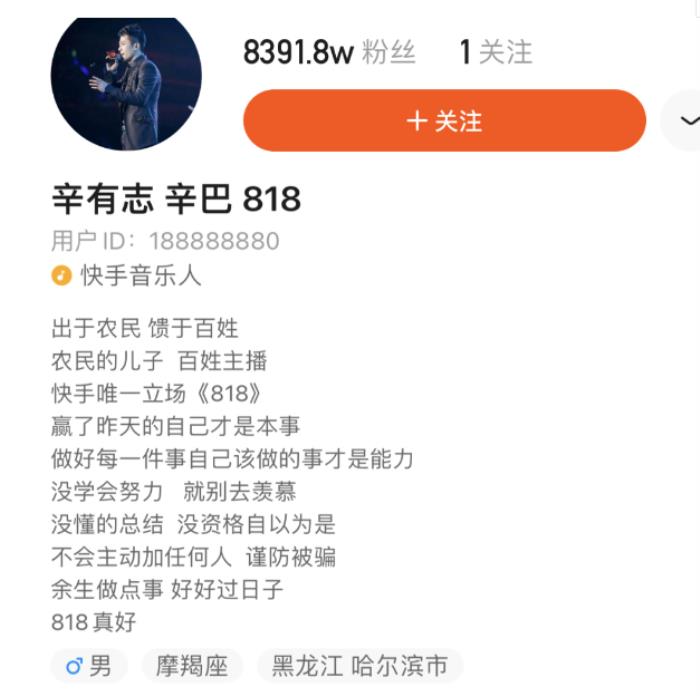
Task: Expand the dropdown arrow beside follow button
Action: pyautogui.click(x=685, y=121)
